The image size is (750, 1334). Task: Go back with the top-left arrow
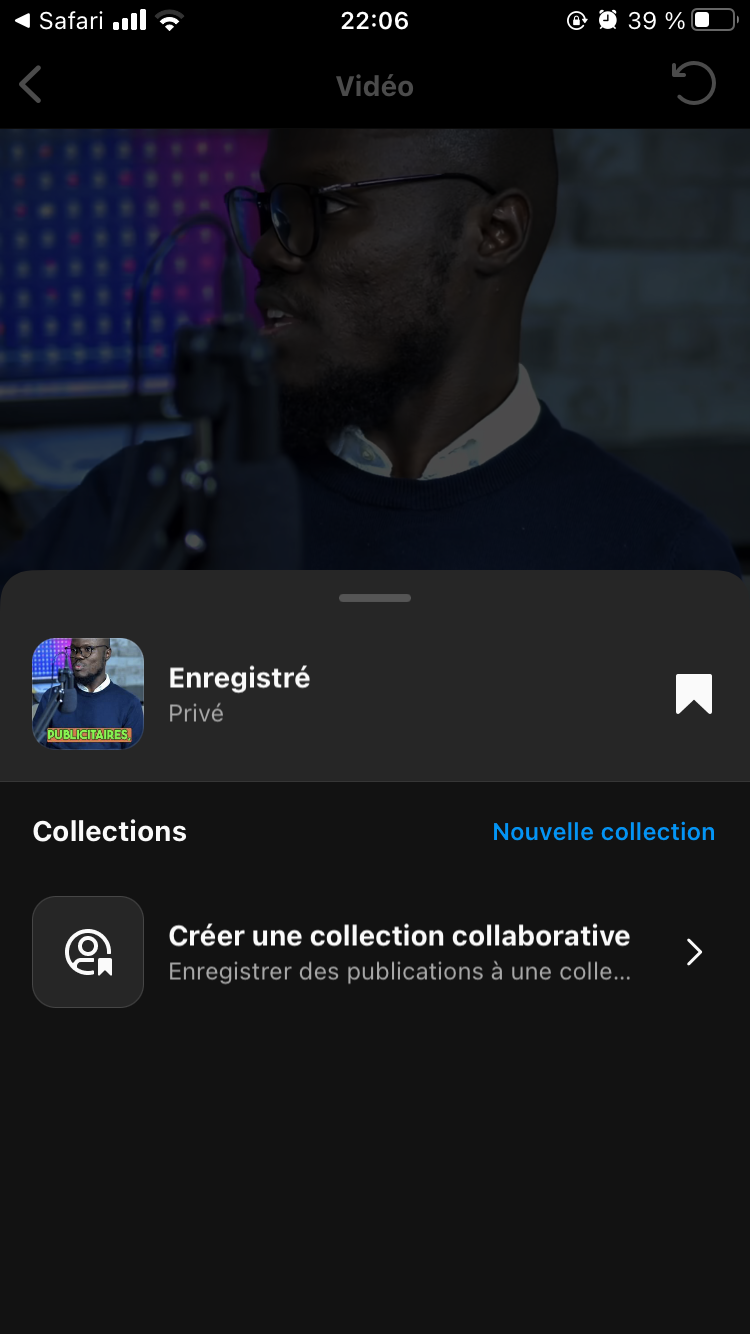pos(31,85)
